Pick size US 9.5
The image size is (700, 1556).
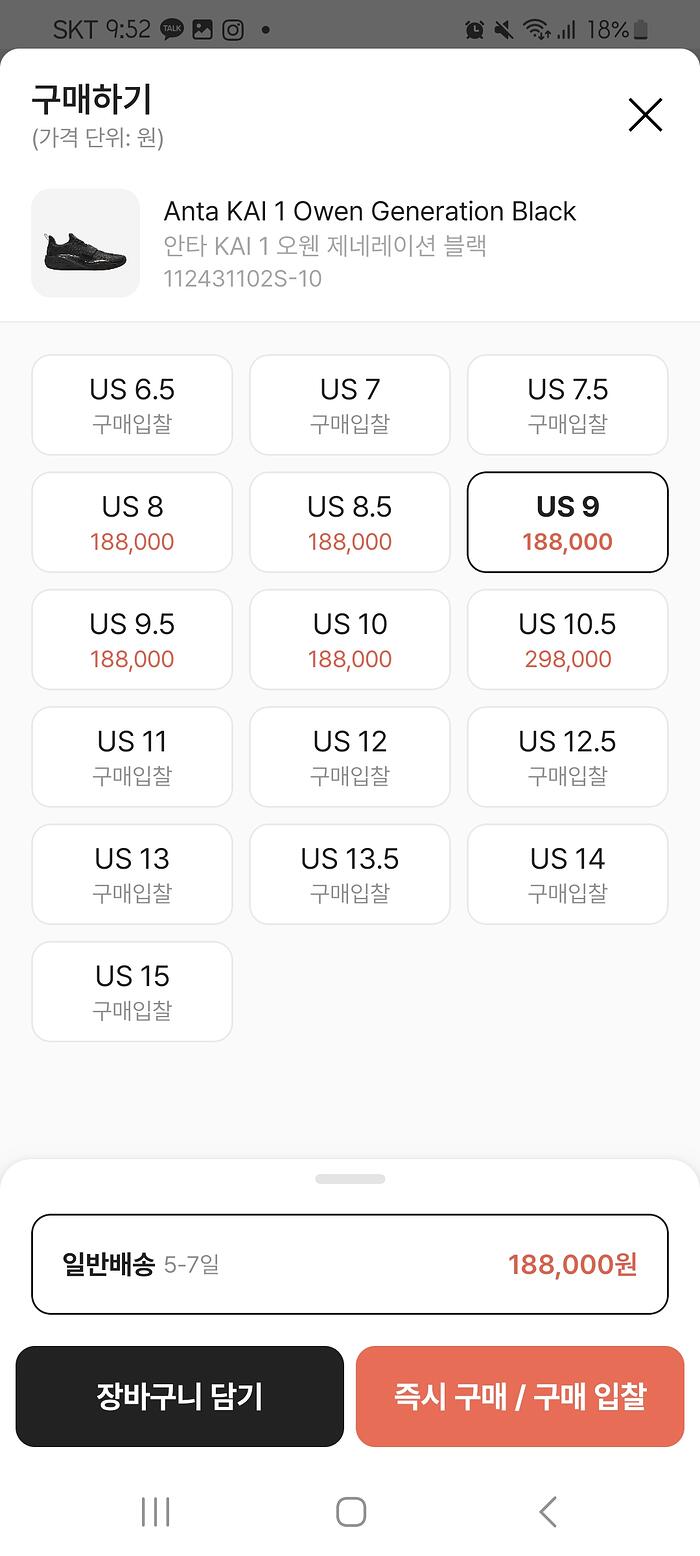[x=132, y=640]
